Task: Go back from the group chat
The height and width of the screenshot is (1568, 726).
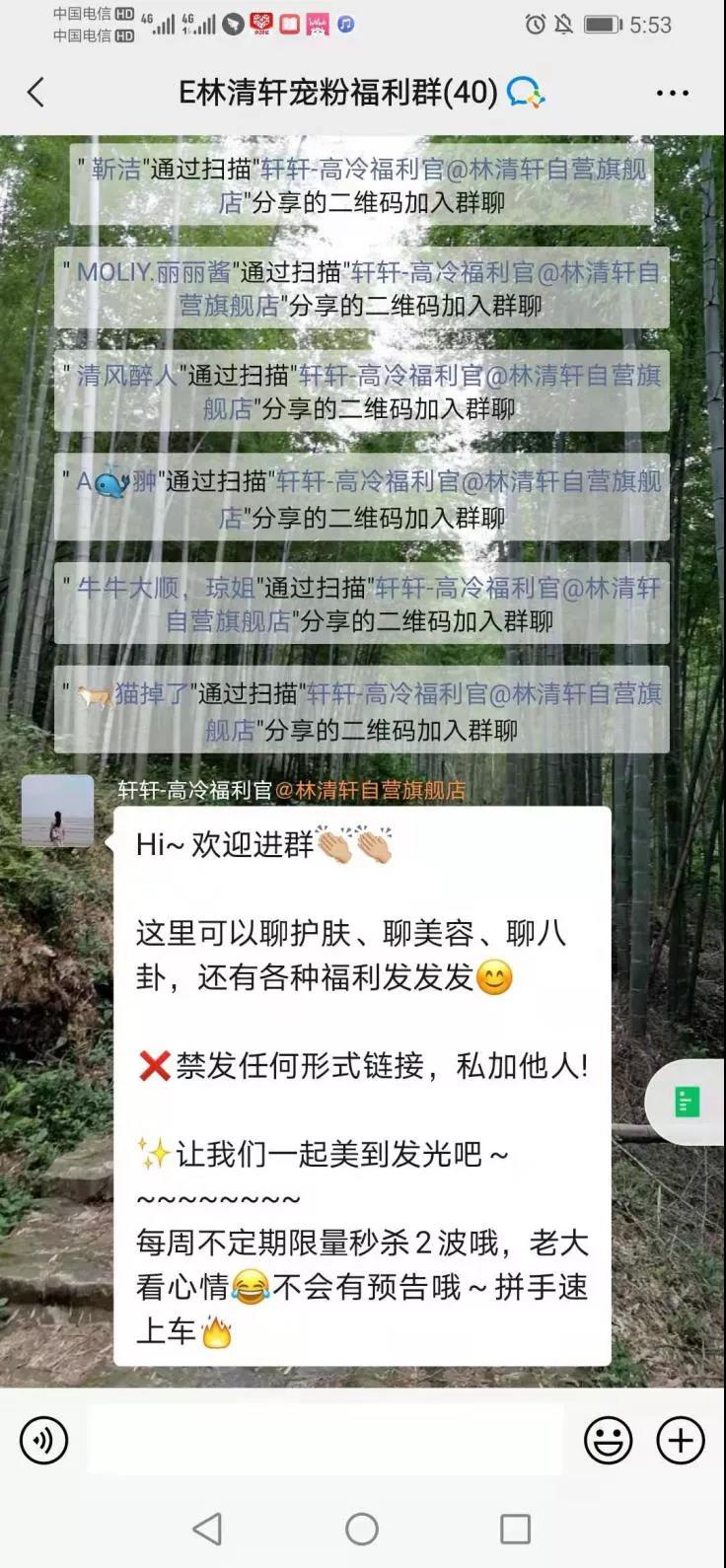Action: [x=36, y=93]
